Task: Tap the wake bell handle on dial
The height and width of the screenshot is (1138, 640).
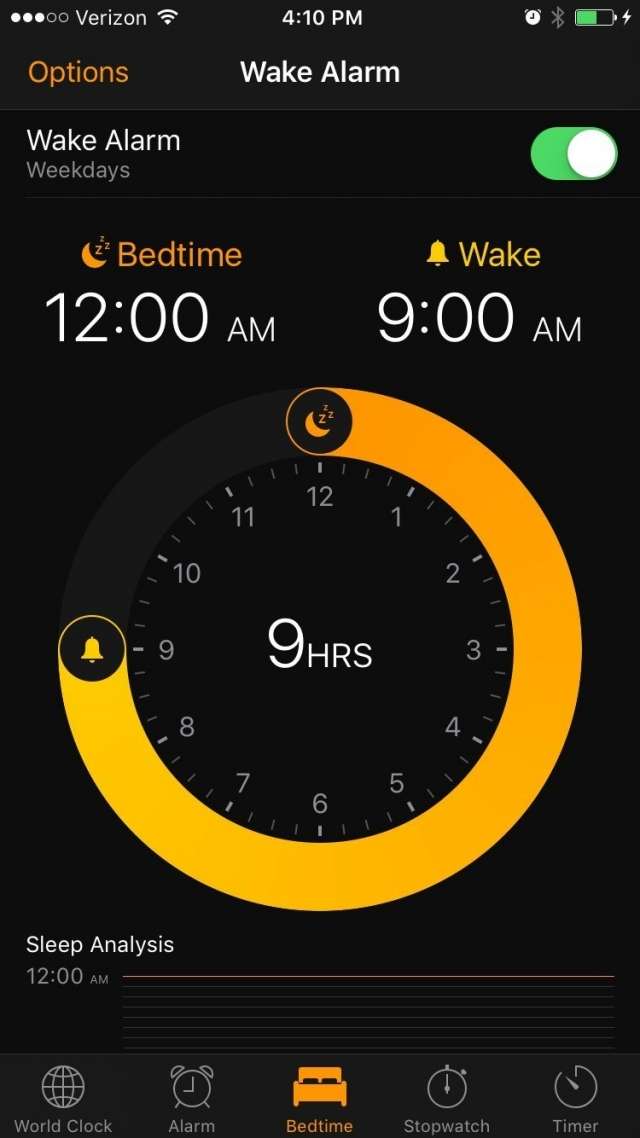Action: pos(92,649)
